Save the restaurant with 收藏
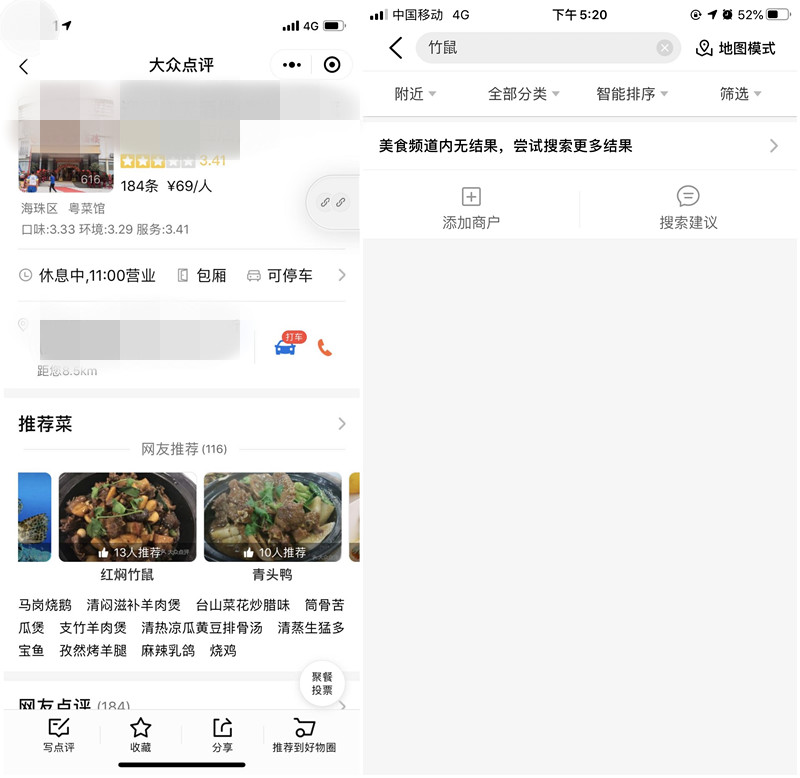 140,735
